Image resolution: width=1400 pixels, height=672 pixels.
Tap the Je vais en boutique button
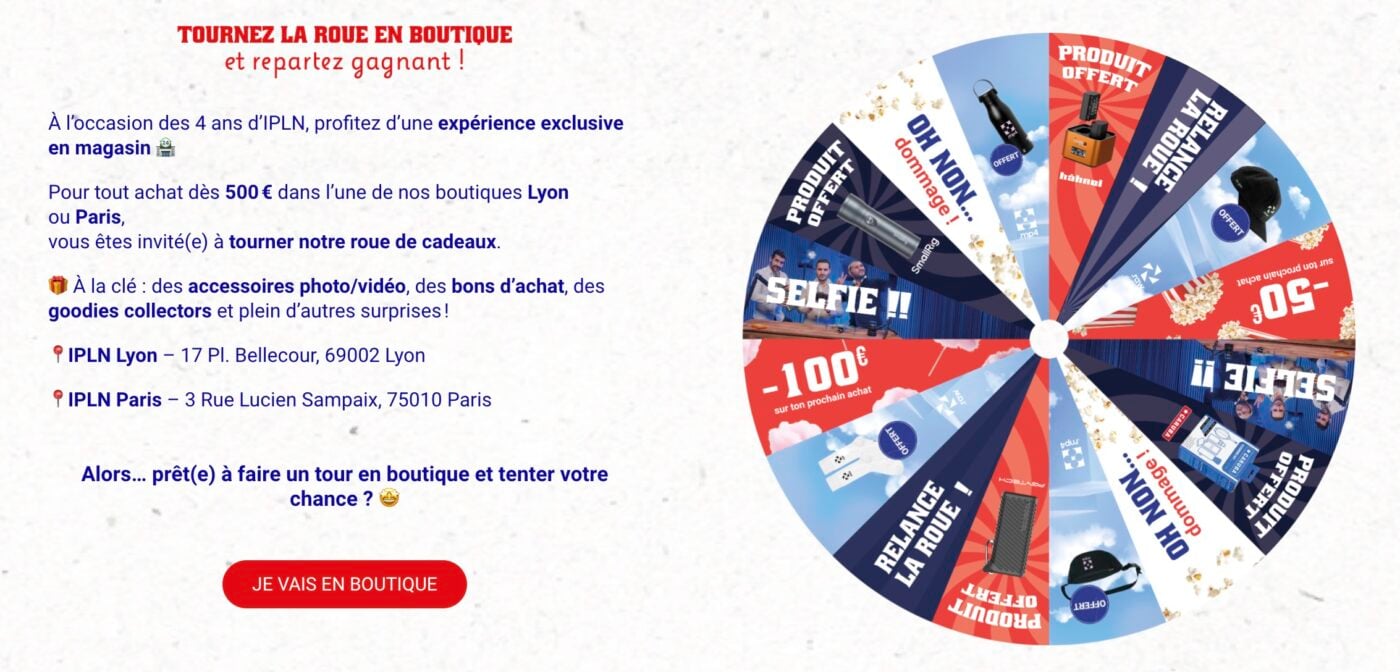[x=344, y=584]
